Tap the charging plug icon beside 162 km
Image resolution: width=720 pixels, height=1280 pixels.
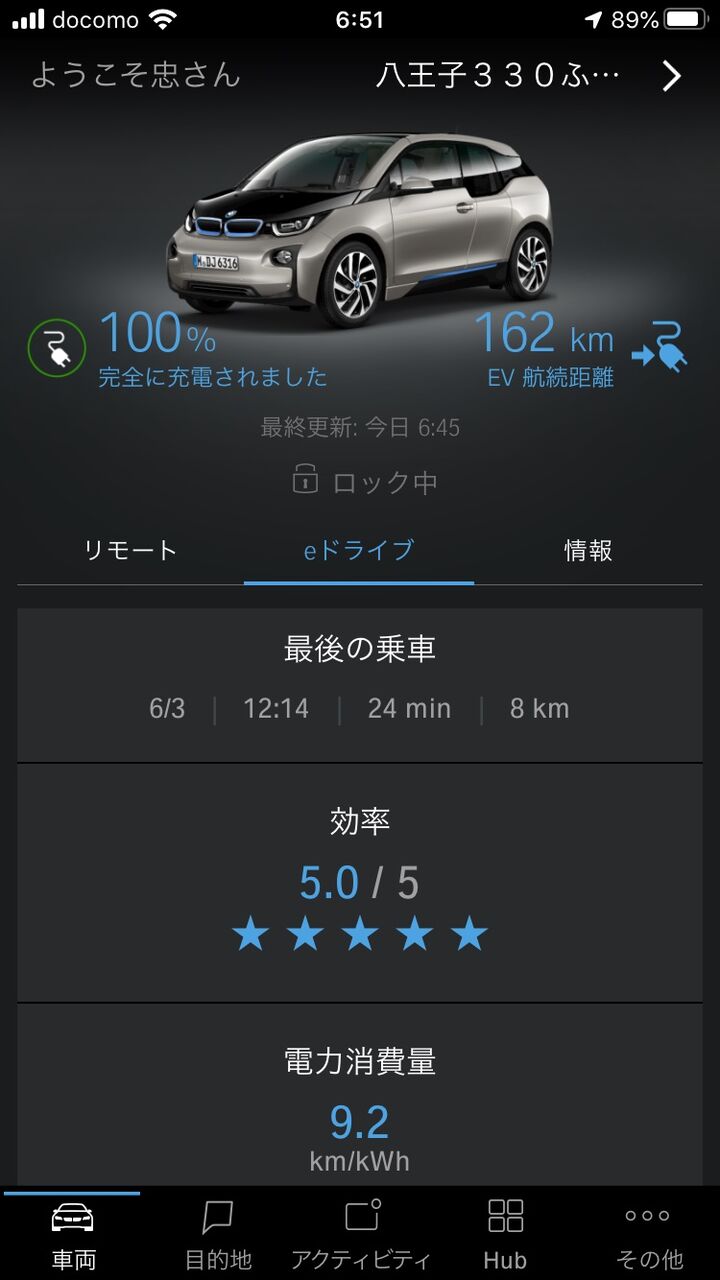point(660,346)
